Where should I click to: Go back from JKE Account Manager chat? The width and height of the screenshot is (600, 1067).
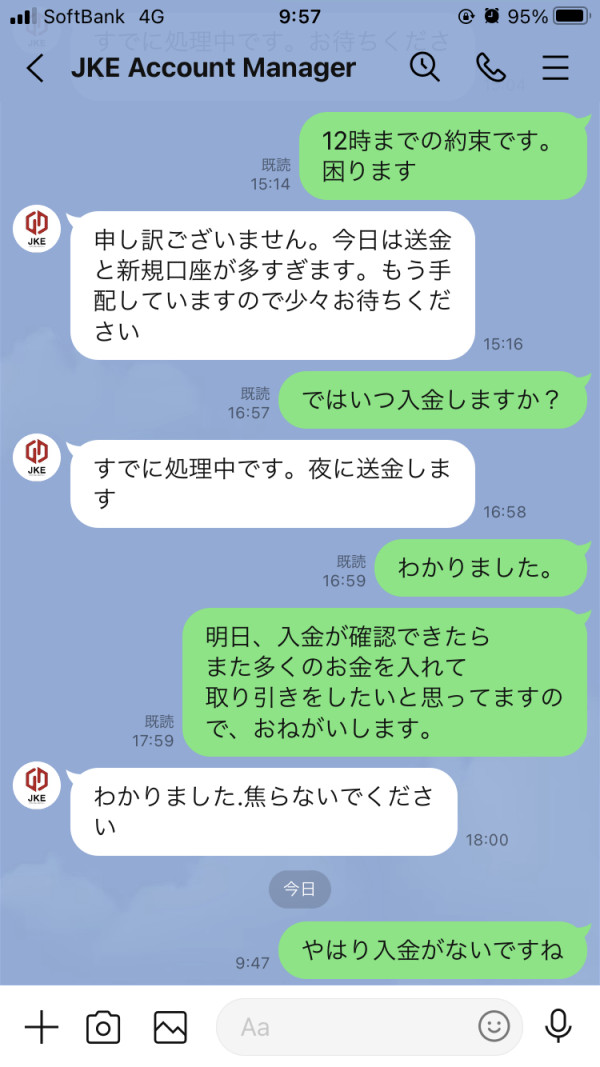[x=35, y=68]
